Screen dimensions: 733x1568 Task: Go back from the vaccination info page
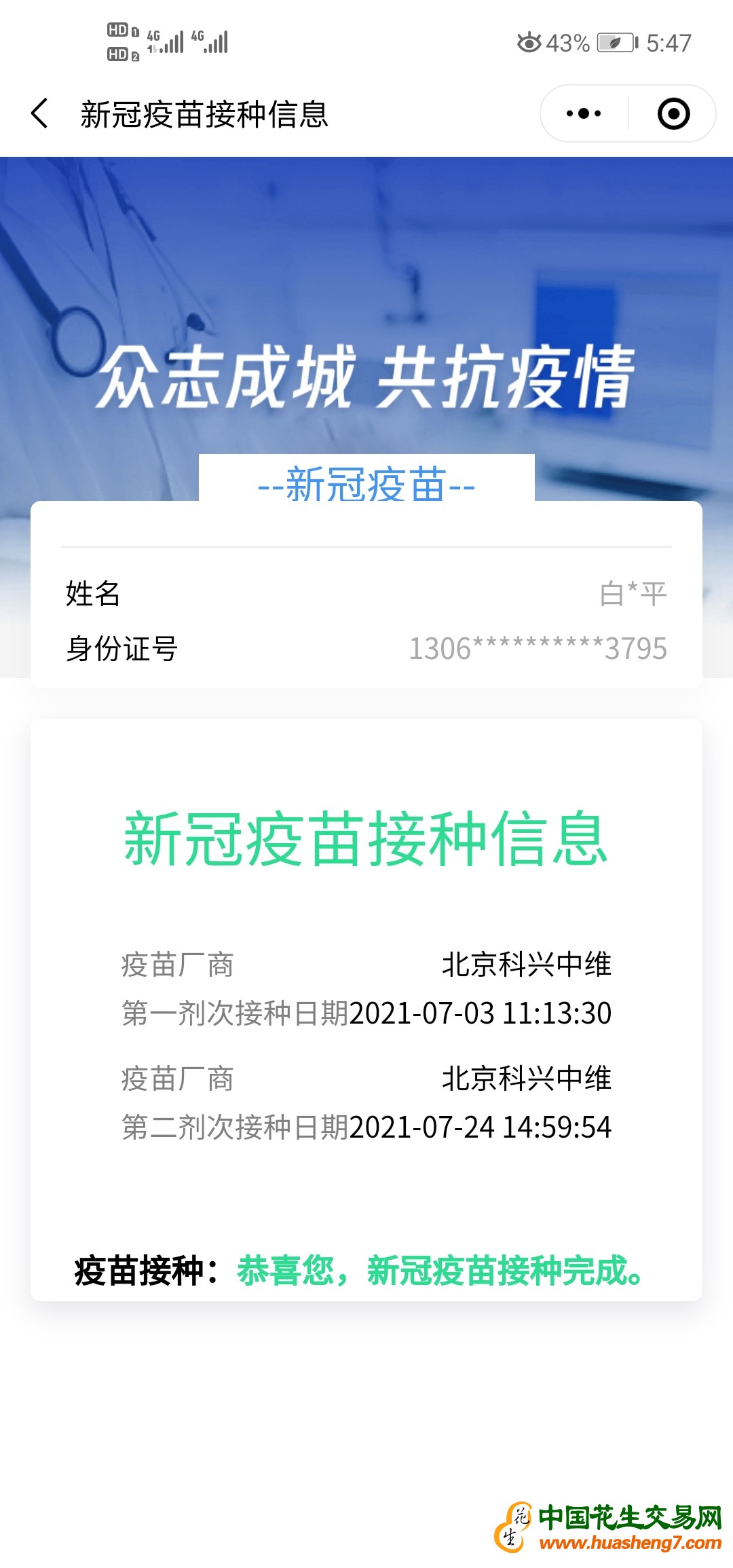click(x=39, y=113)
